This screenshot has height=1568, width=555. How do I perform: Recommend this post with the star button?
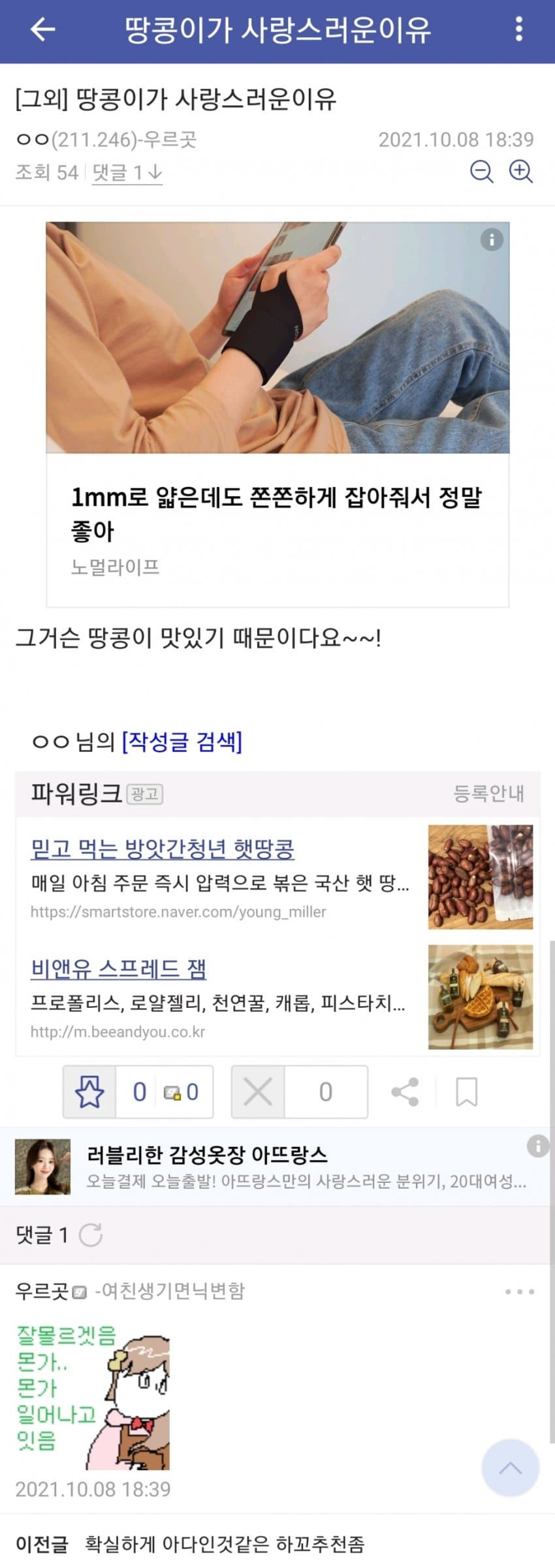coord(90,1091)
